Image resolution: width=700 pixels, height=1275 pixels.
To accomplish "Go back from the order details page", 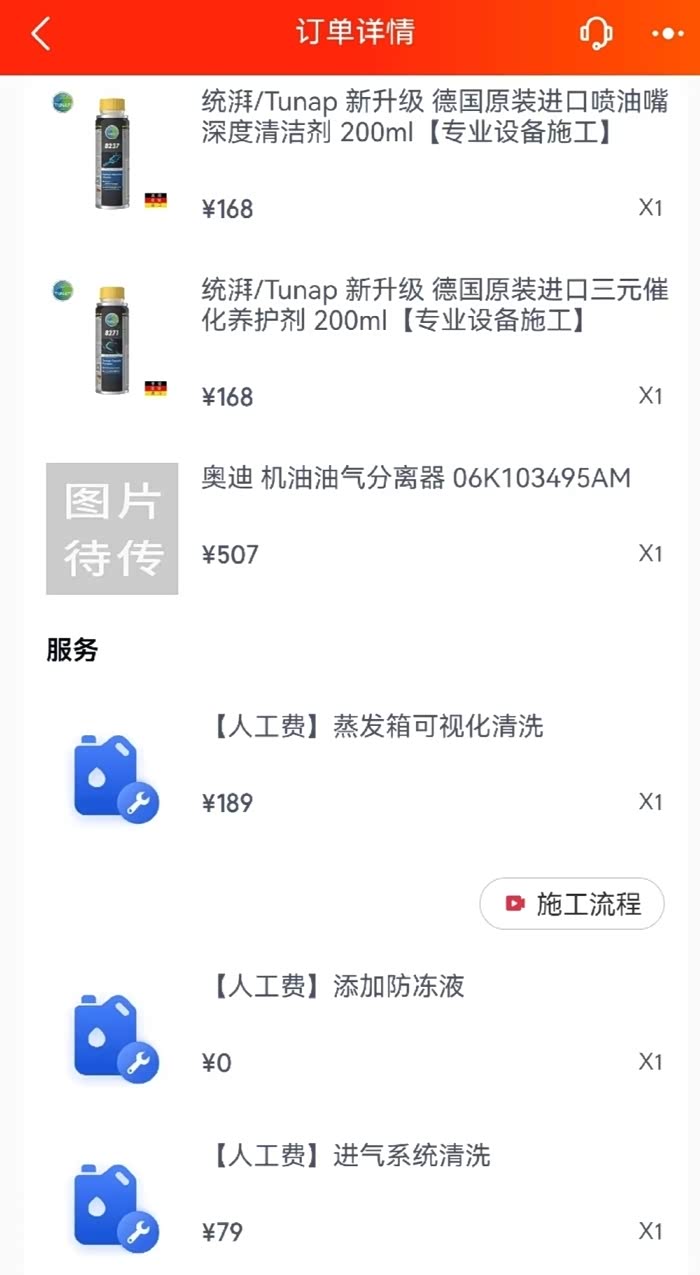I will coord(40,34).
